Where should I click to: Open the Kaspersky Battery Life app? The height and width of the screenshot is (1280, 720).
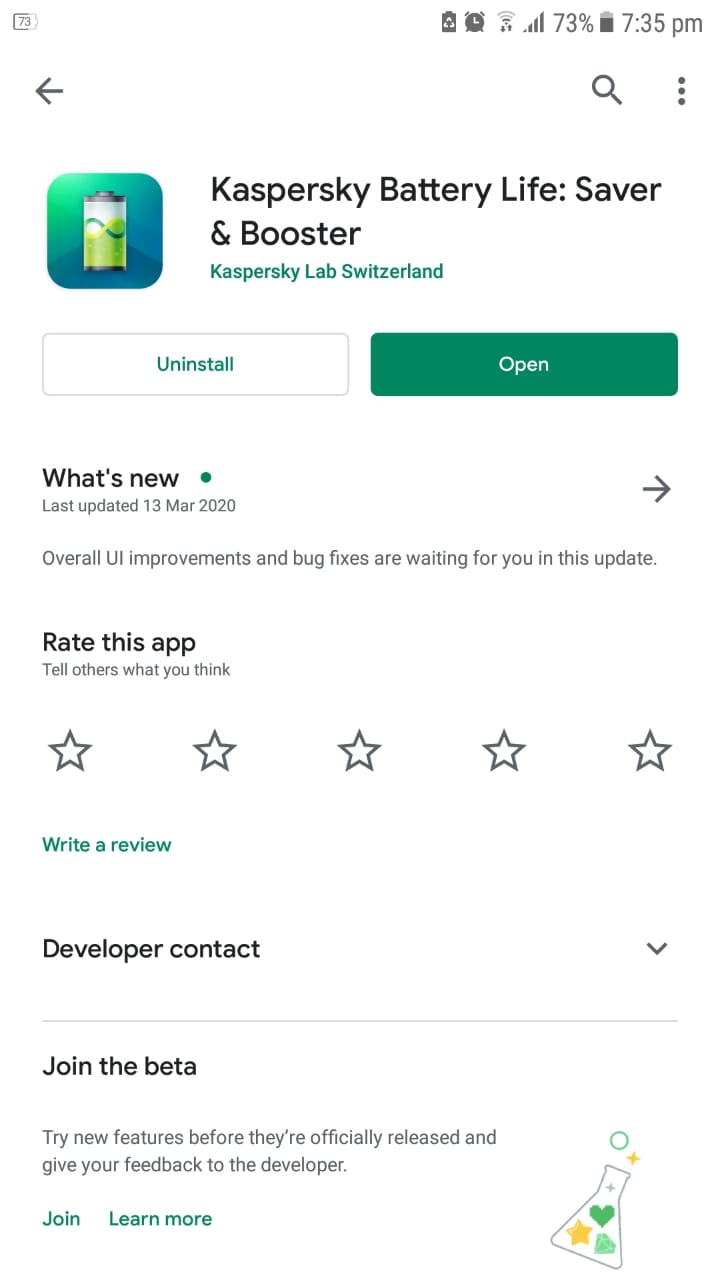pos(524,364)
